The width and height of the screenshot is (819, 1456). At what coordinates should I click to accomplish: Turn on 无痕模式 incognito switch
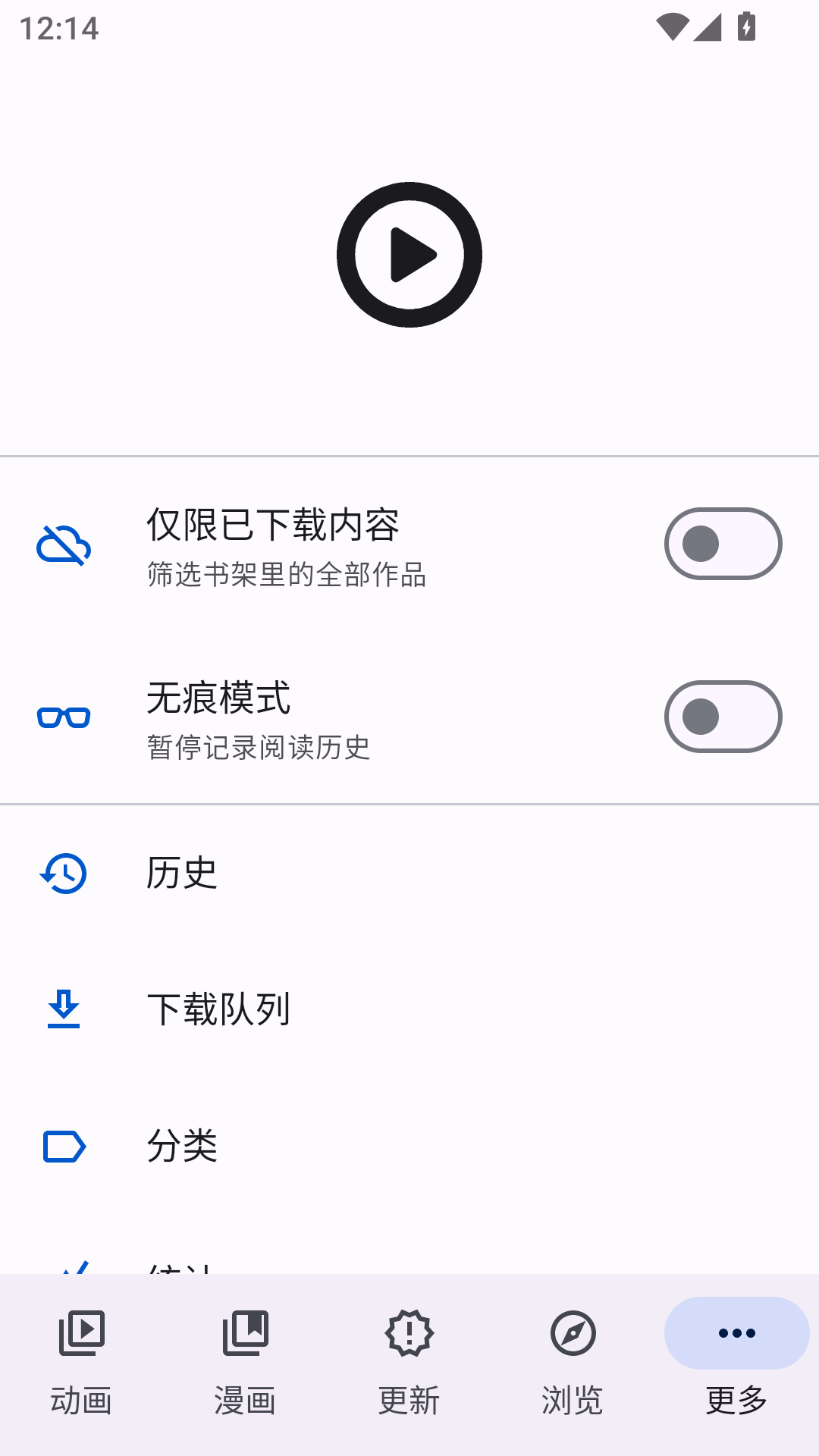[723, 716]
